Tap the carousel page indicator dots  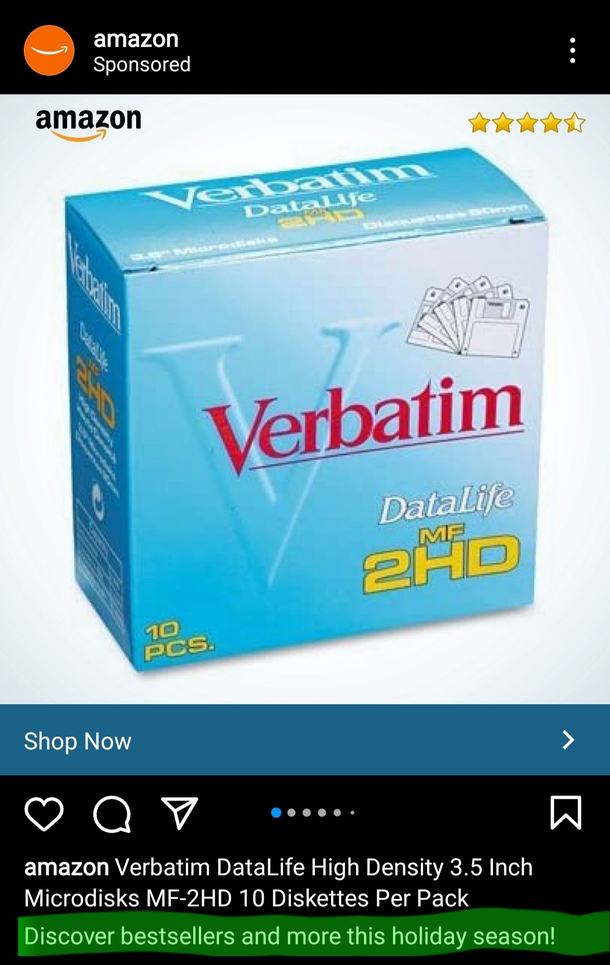click(x=312, y=813)
